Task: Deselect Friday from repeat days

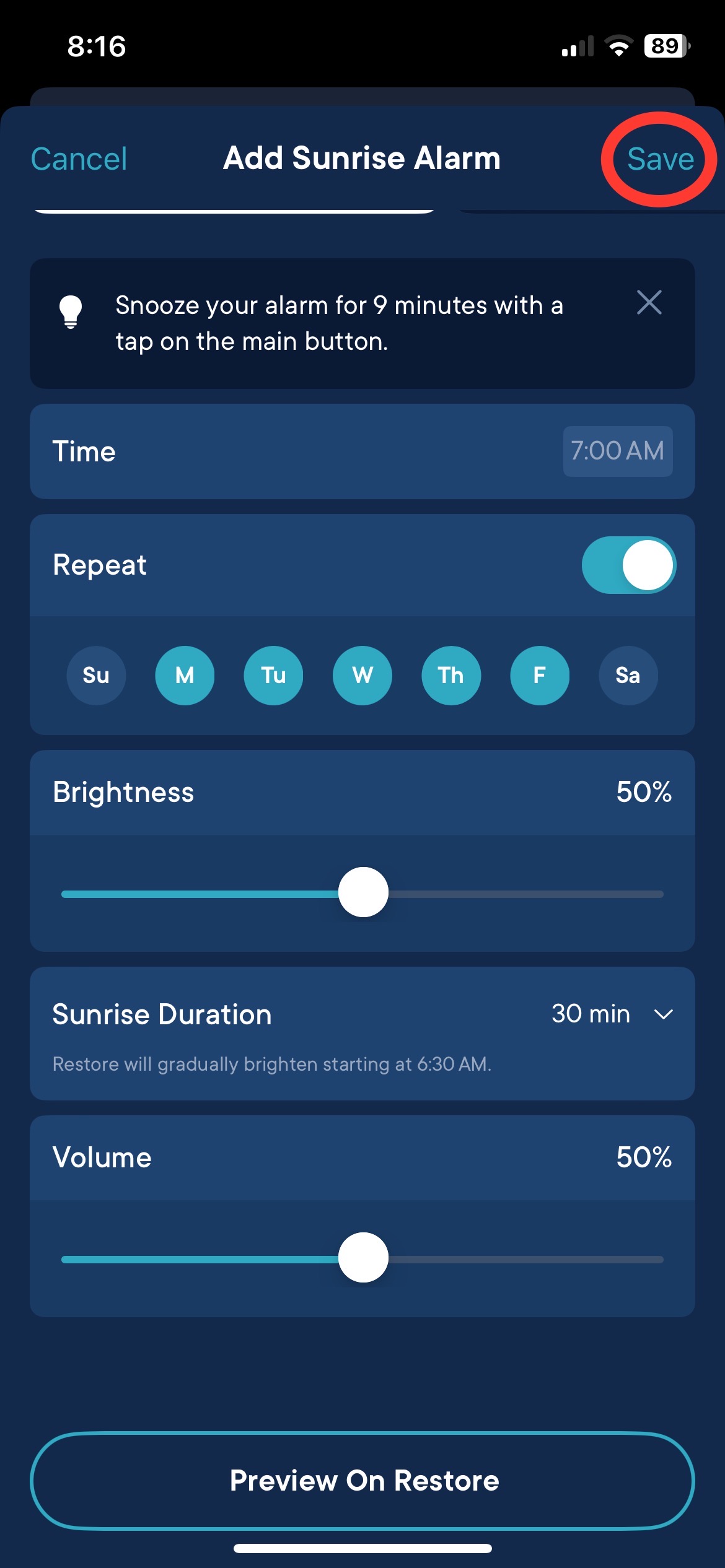Action: click(x=540, y=675)
